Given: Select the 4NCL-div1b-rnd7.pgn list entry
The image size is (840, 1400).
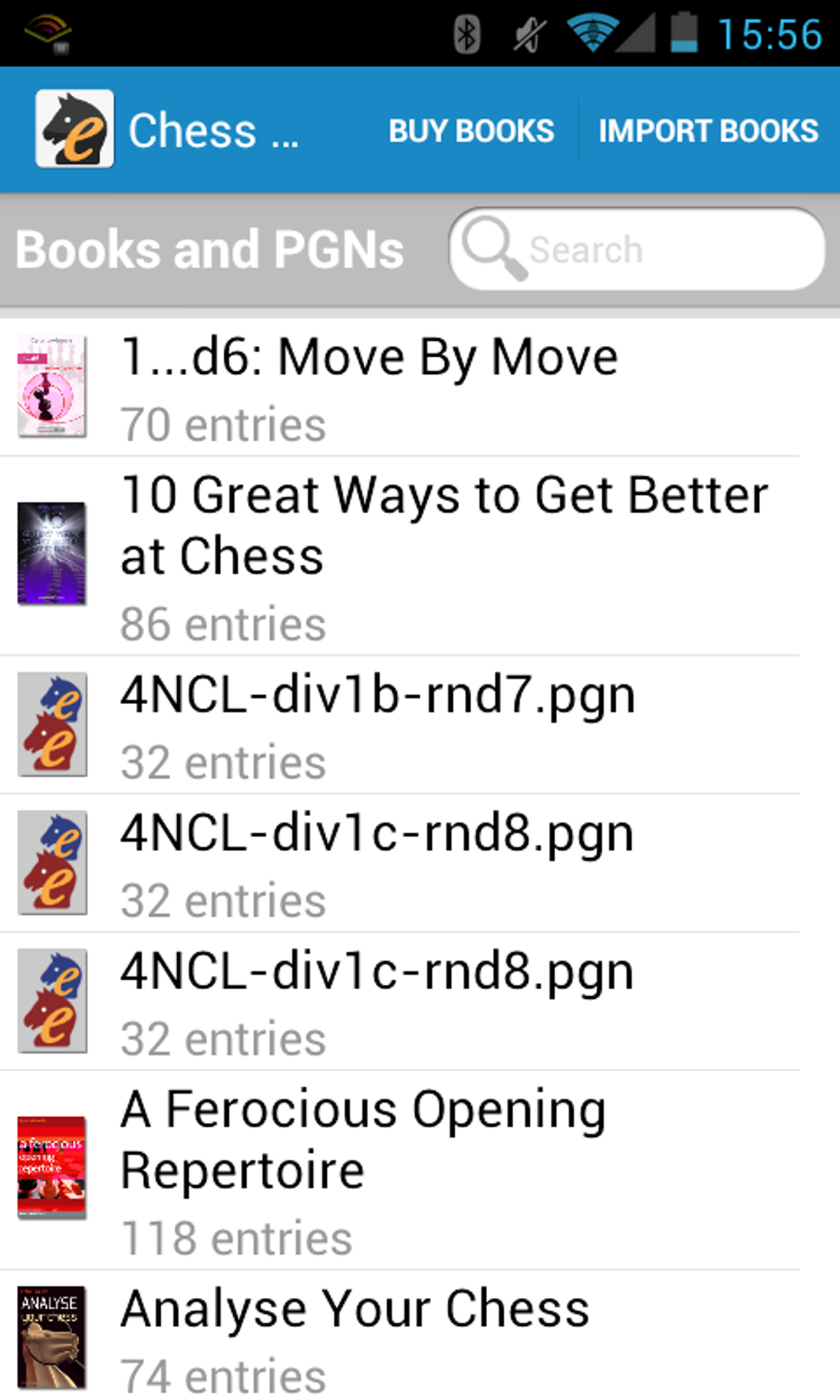Looking at the screenshot, I should click(x=378, y=694).
